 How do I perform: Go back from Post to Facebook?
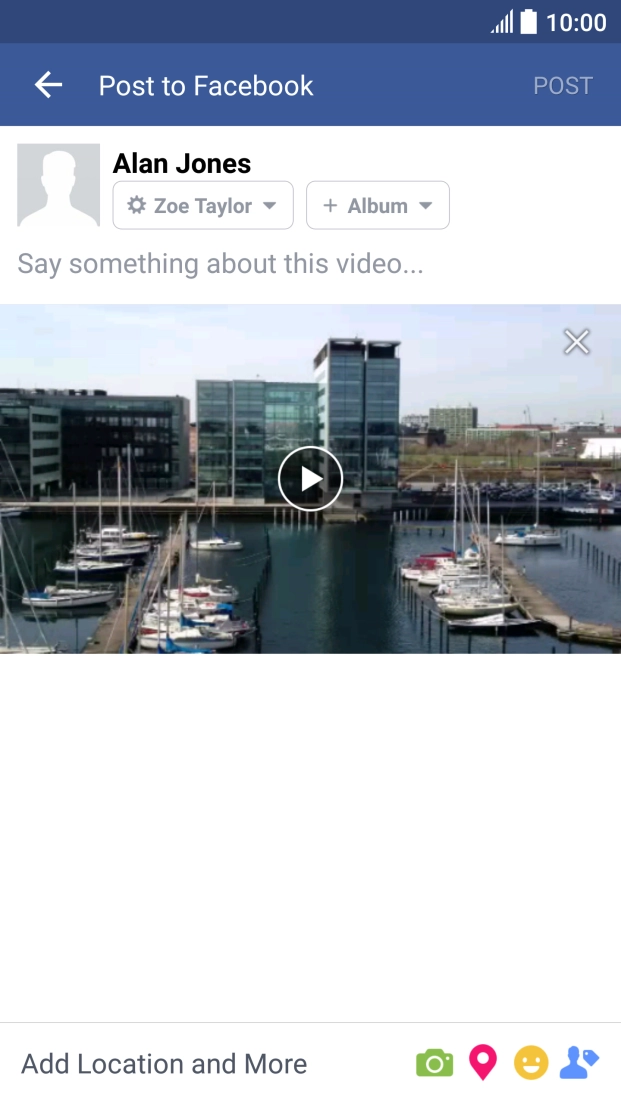click(48, 86)
